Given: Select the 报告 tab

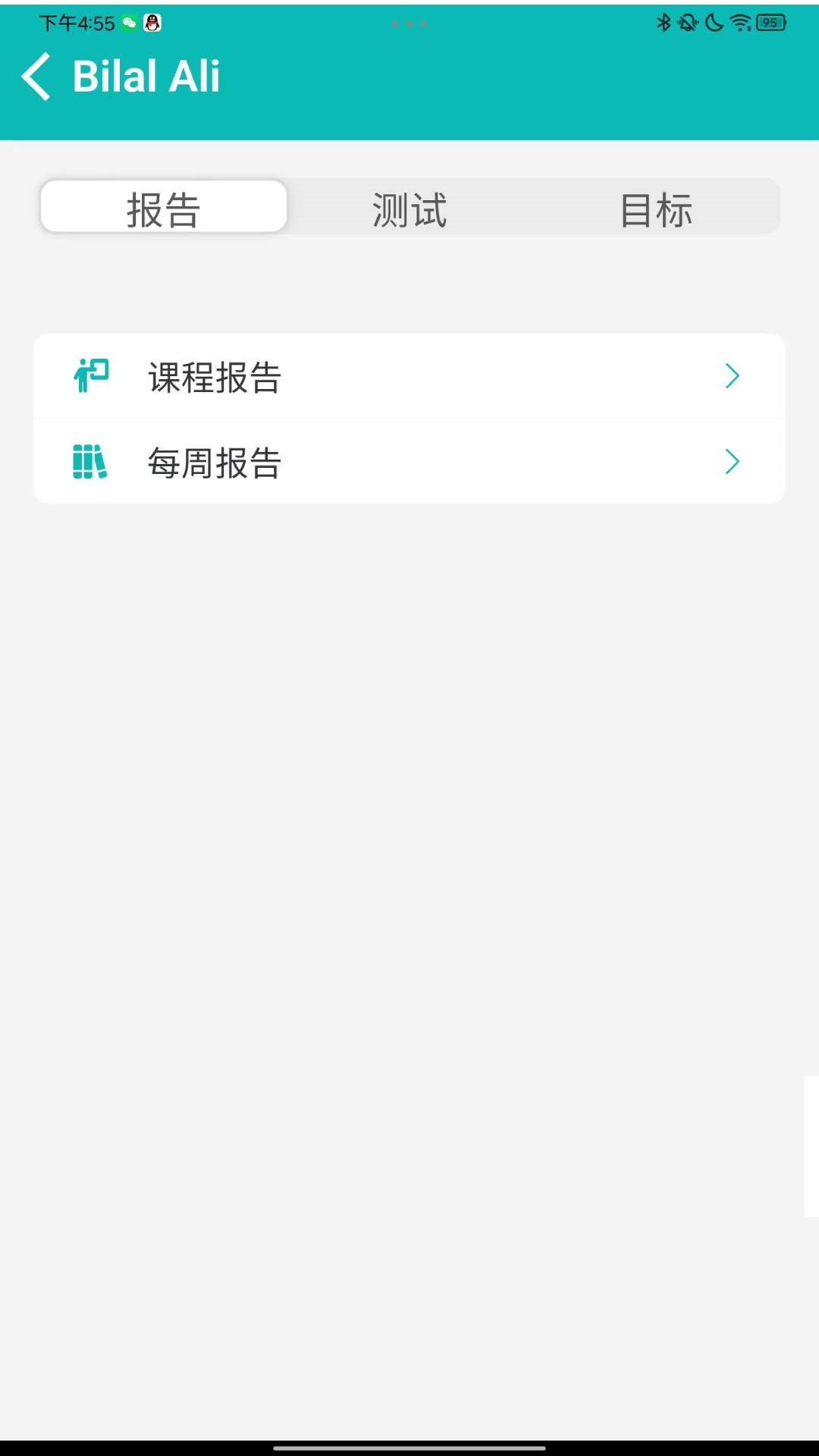Looking at the screenshot, I should pos(162,206).
